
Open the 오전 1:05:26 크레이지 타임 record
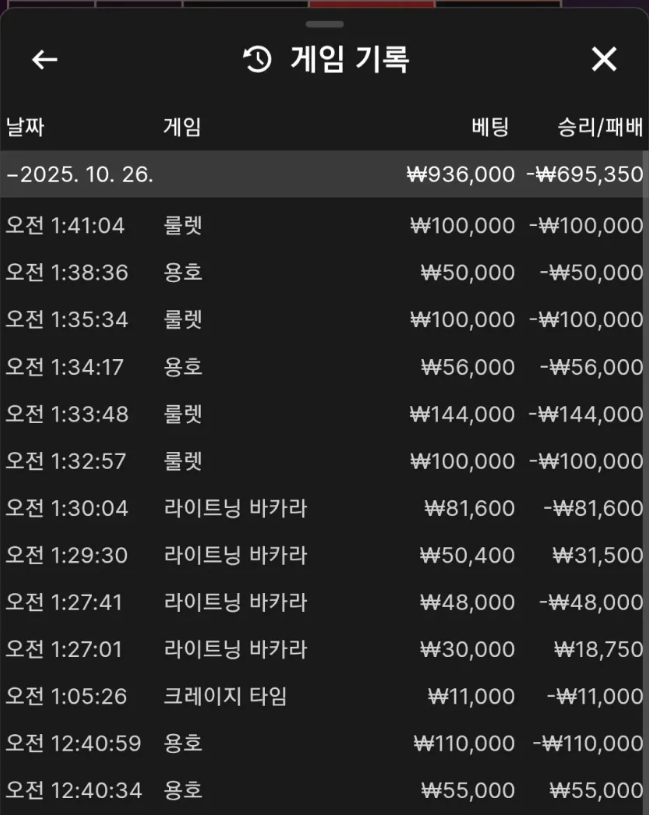(324, 696)
